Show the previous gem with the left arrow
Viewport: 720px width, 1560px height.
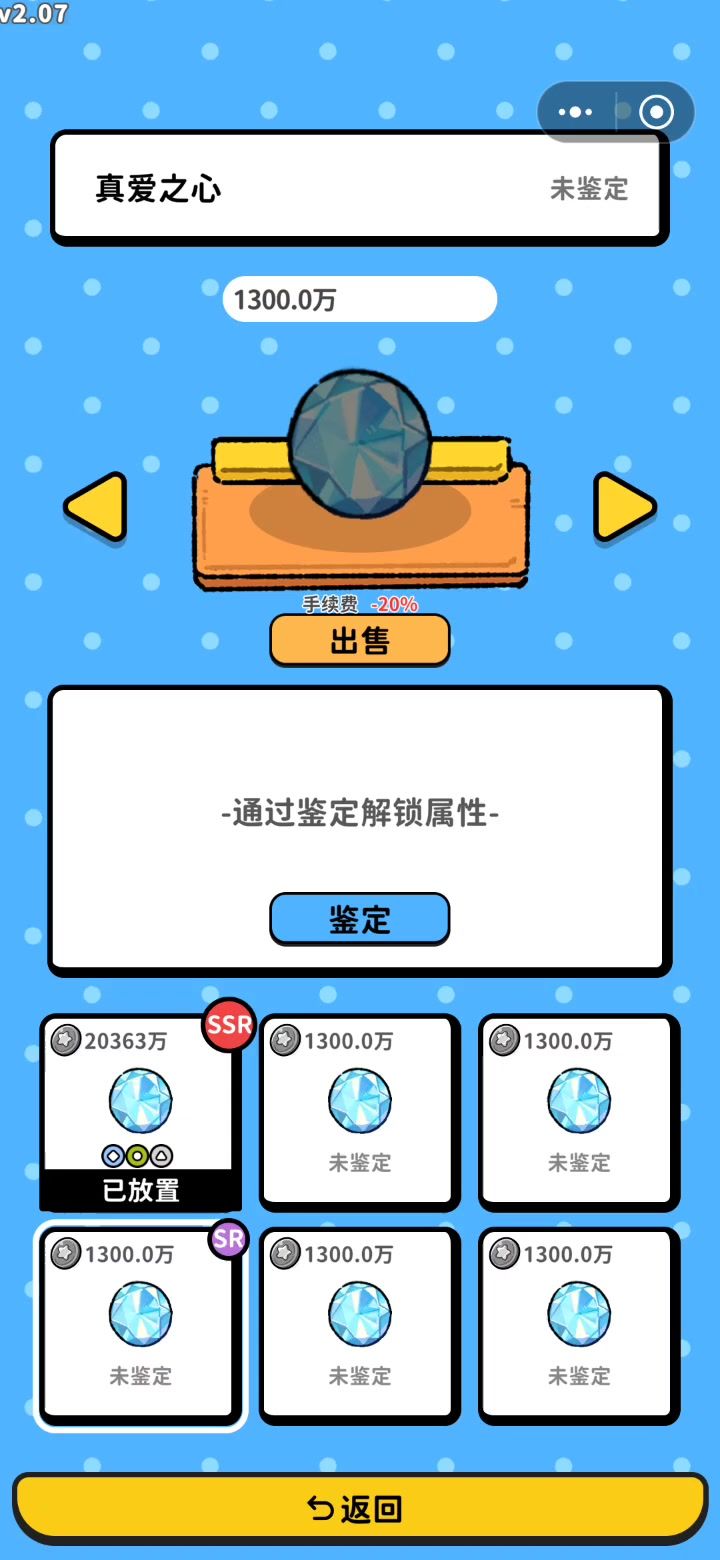point(96,507)
